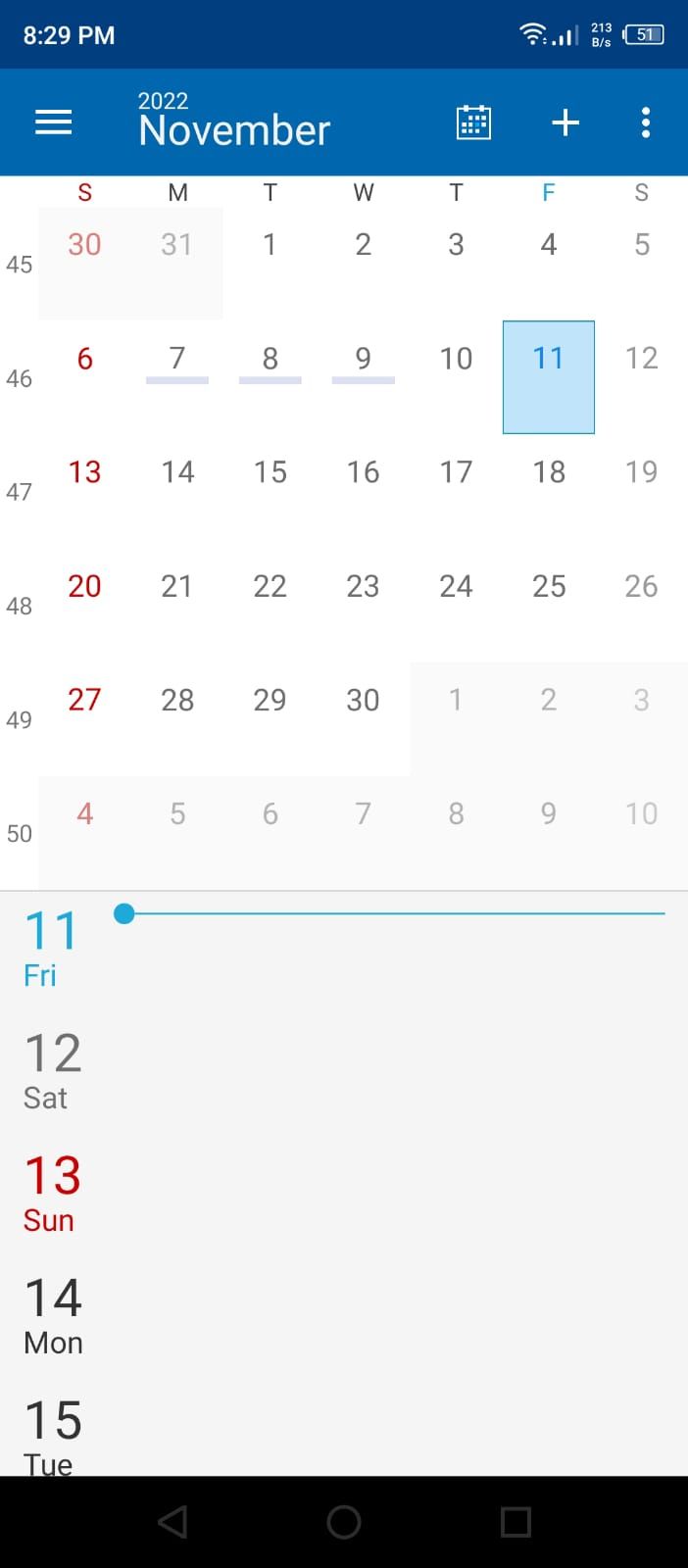The width and height of the screenshot is (688, 1568).
Task: Select November 8 in the month grid
Action: click(270, 377)
